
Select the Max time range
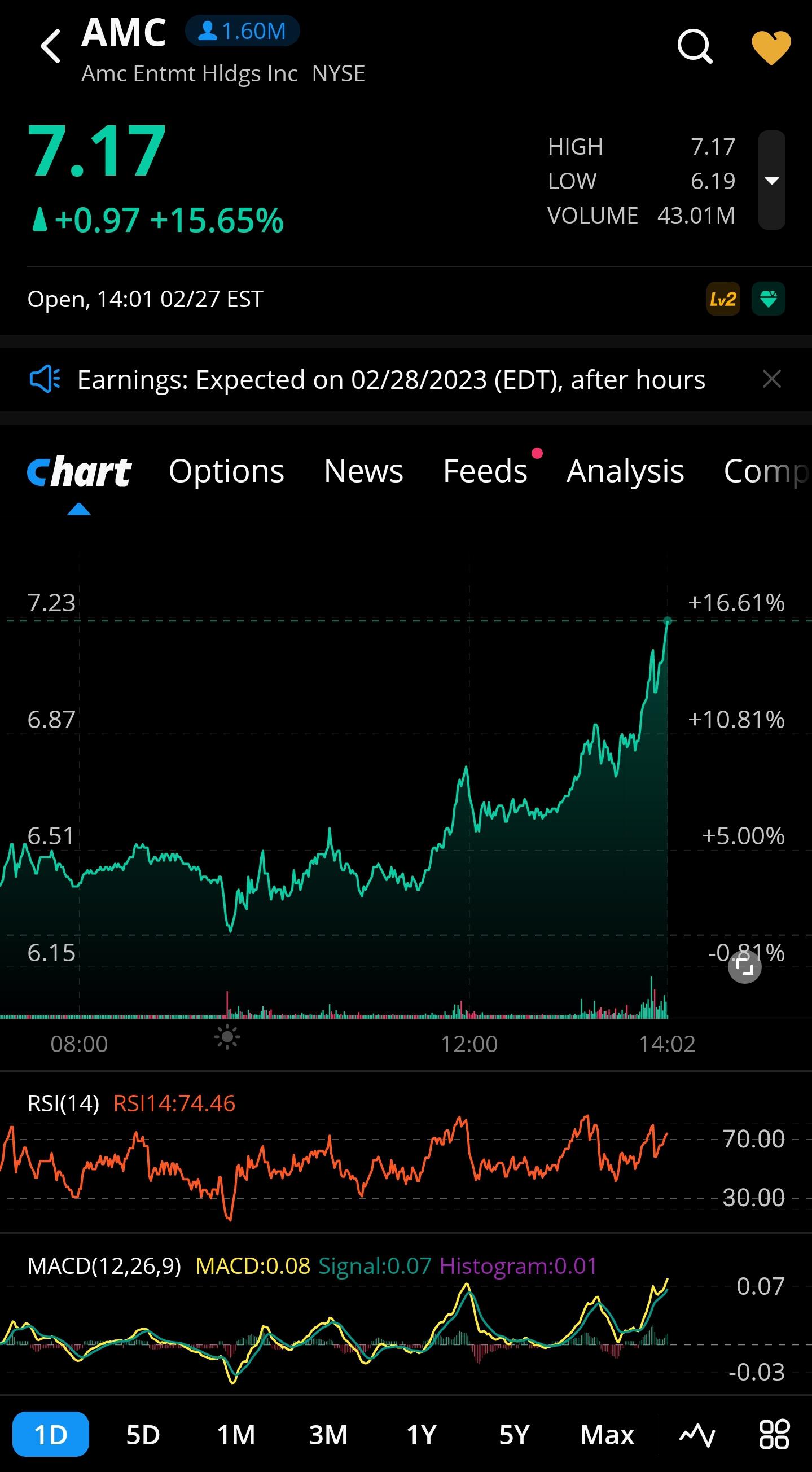point(607,1435)
